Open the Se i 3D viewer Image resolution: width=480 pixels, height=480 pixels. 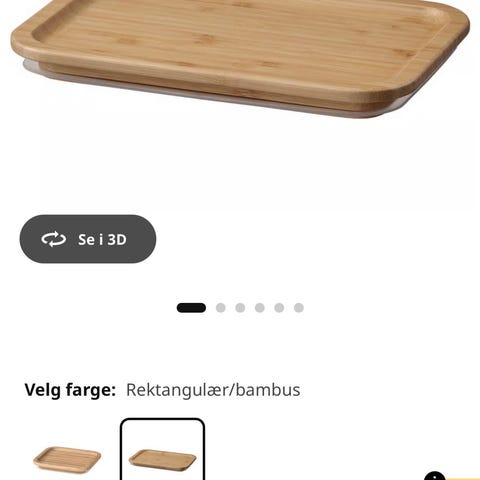[88, 239]
